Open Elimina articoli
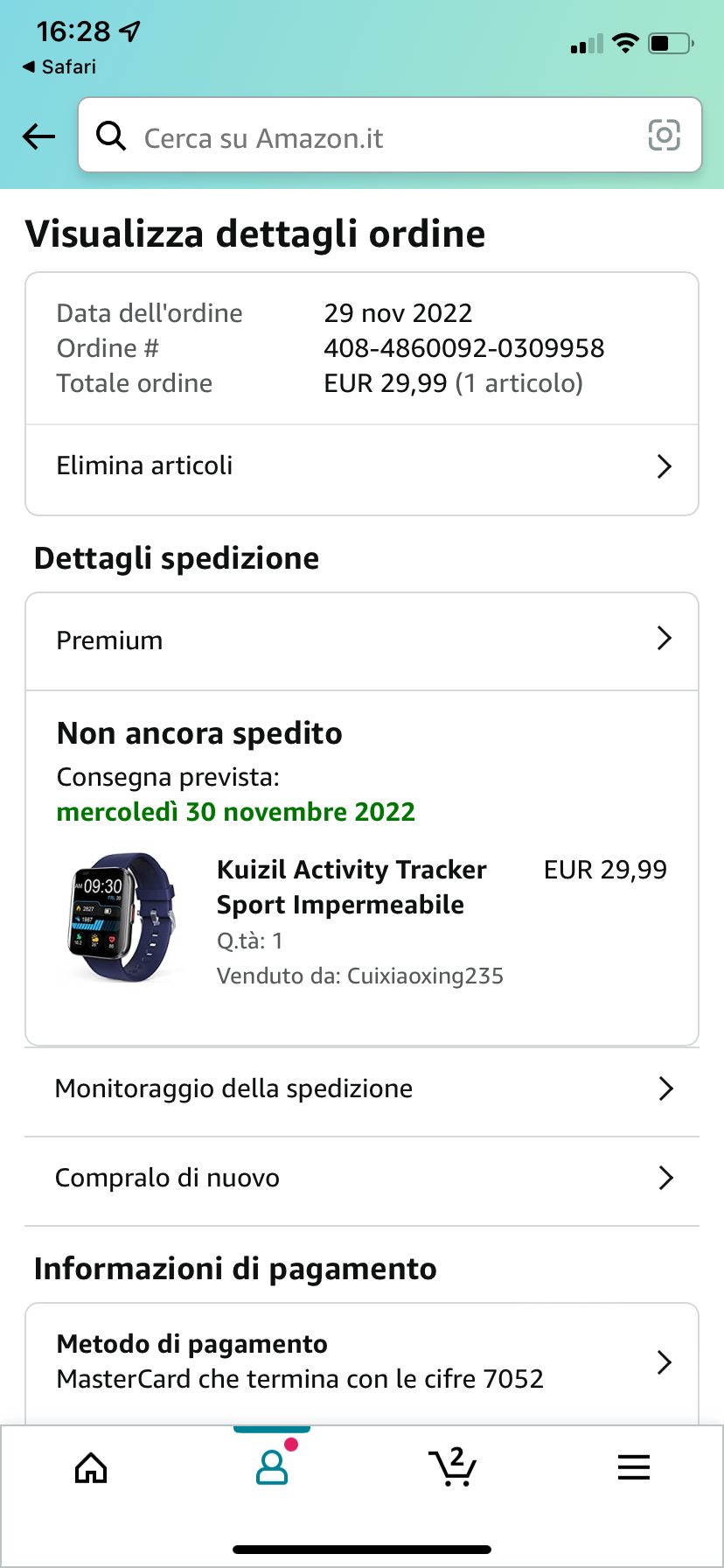Screen dimensions: 724x1568 pos(362,466)
